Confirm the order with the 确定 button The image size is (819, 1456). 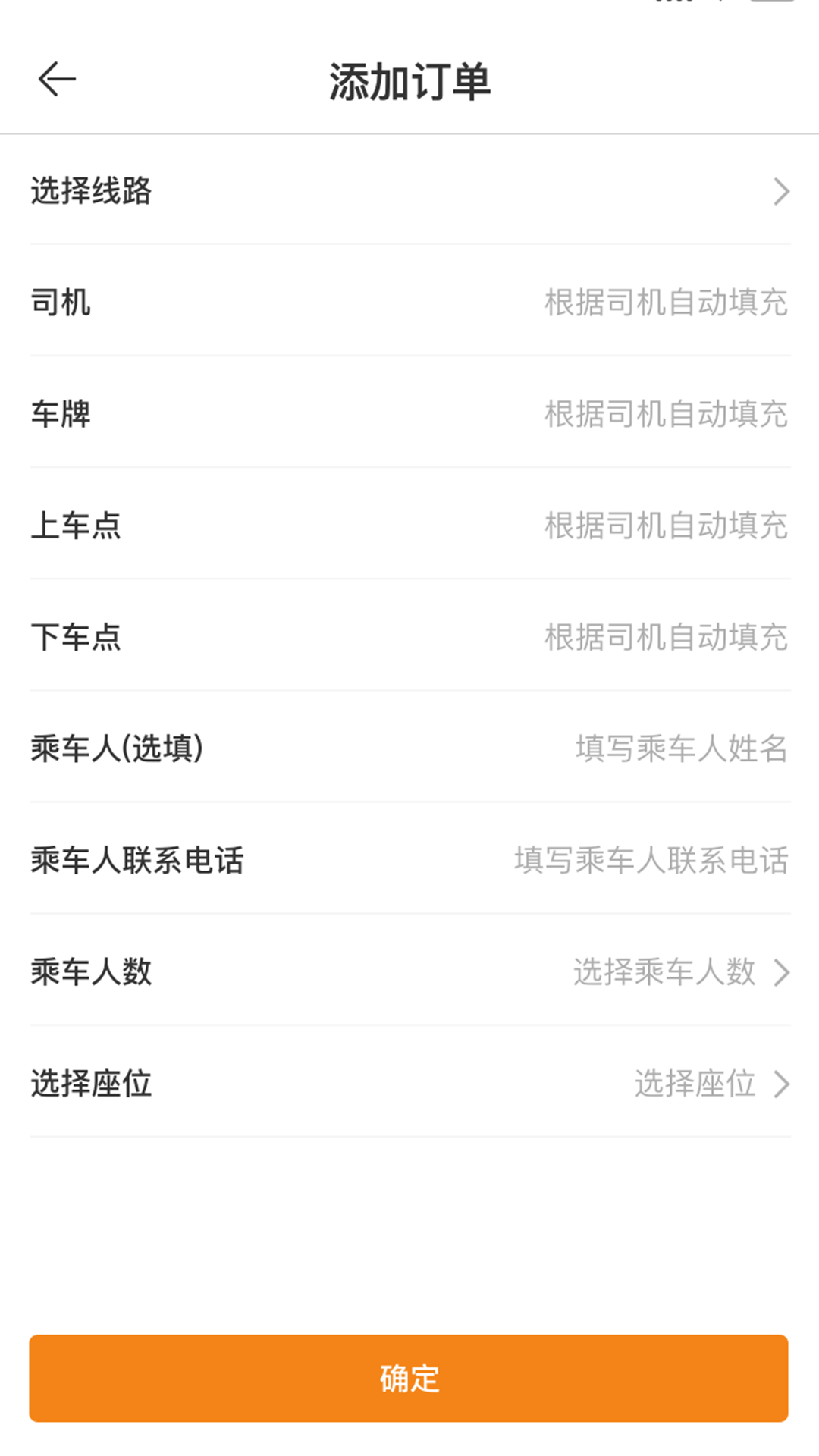pyautogui.click(x=409, y=1378)
